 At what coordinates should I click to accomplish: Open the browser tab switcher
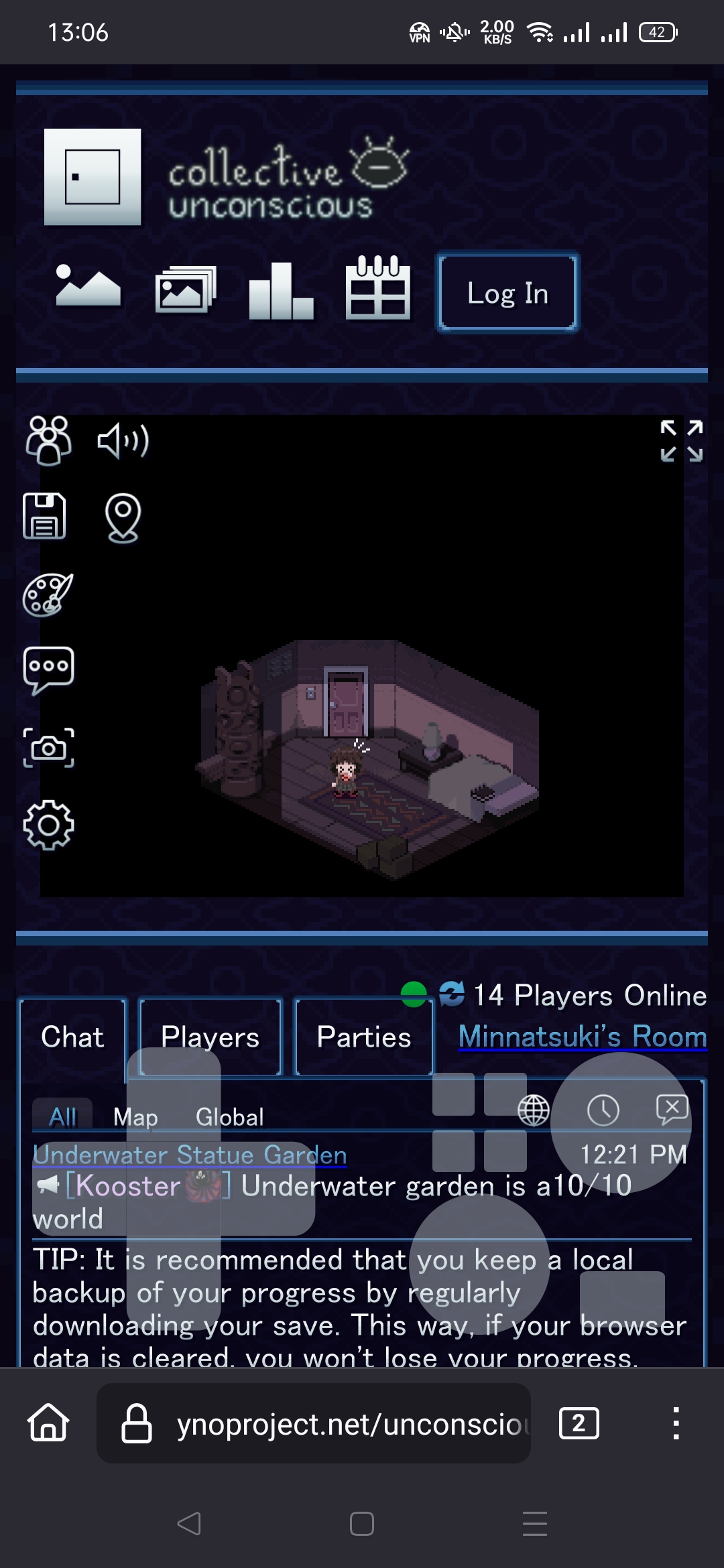[579, 1423]
